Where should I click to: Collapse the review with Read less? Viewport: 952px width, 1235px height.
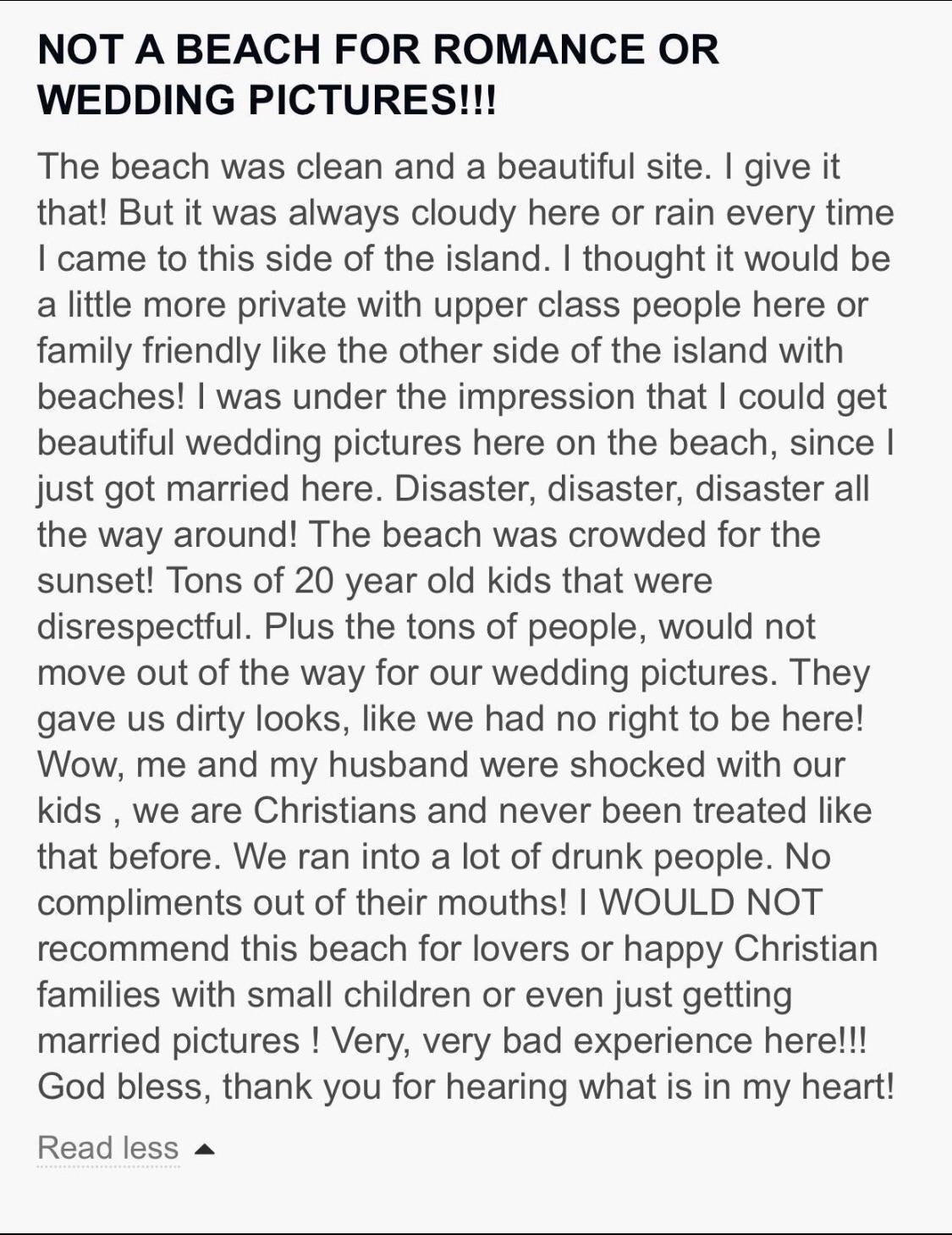(x=109, y=1148)
